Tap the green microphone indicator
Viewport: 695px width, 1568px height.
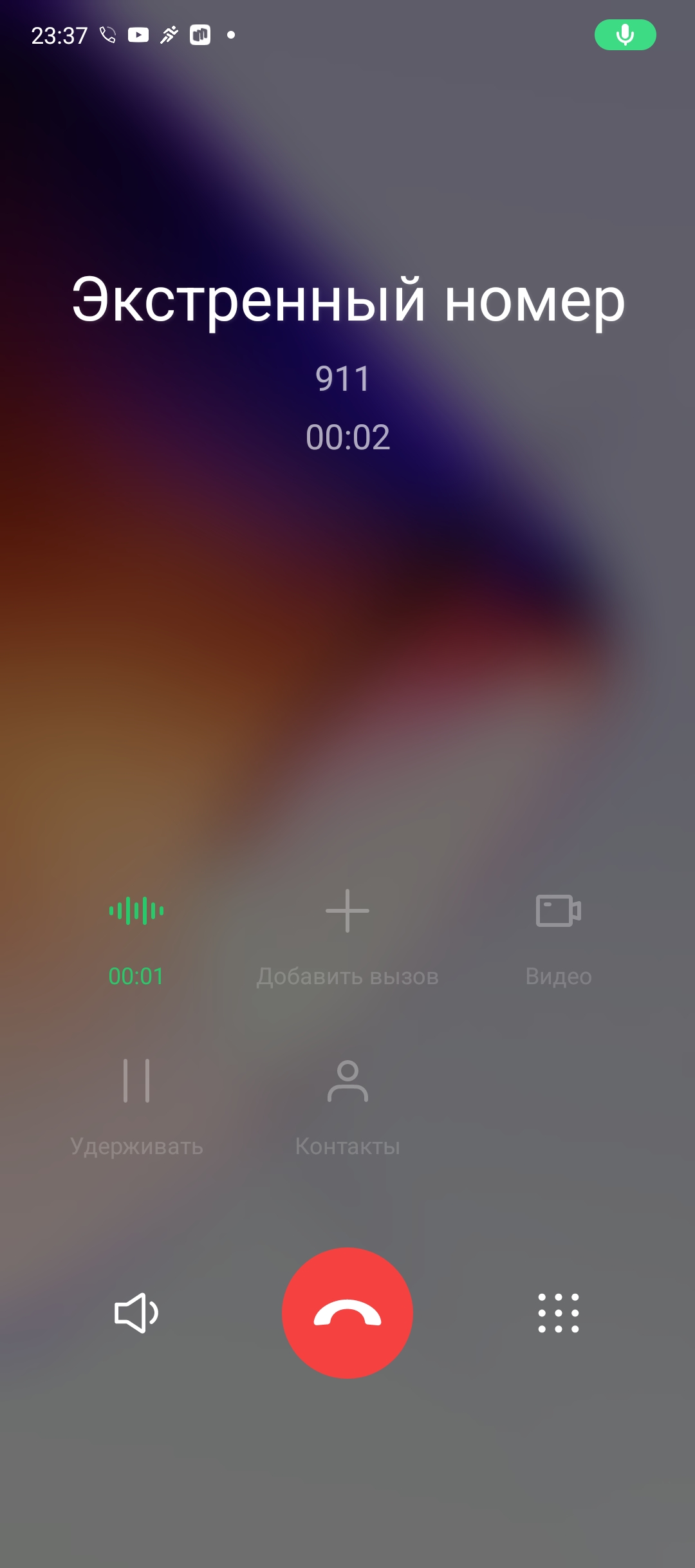point(625,35)
